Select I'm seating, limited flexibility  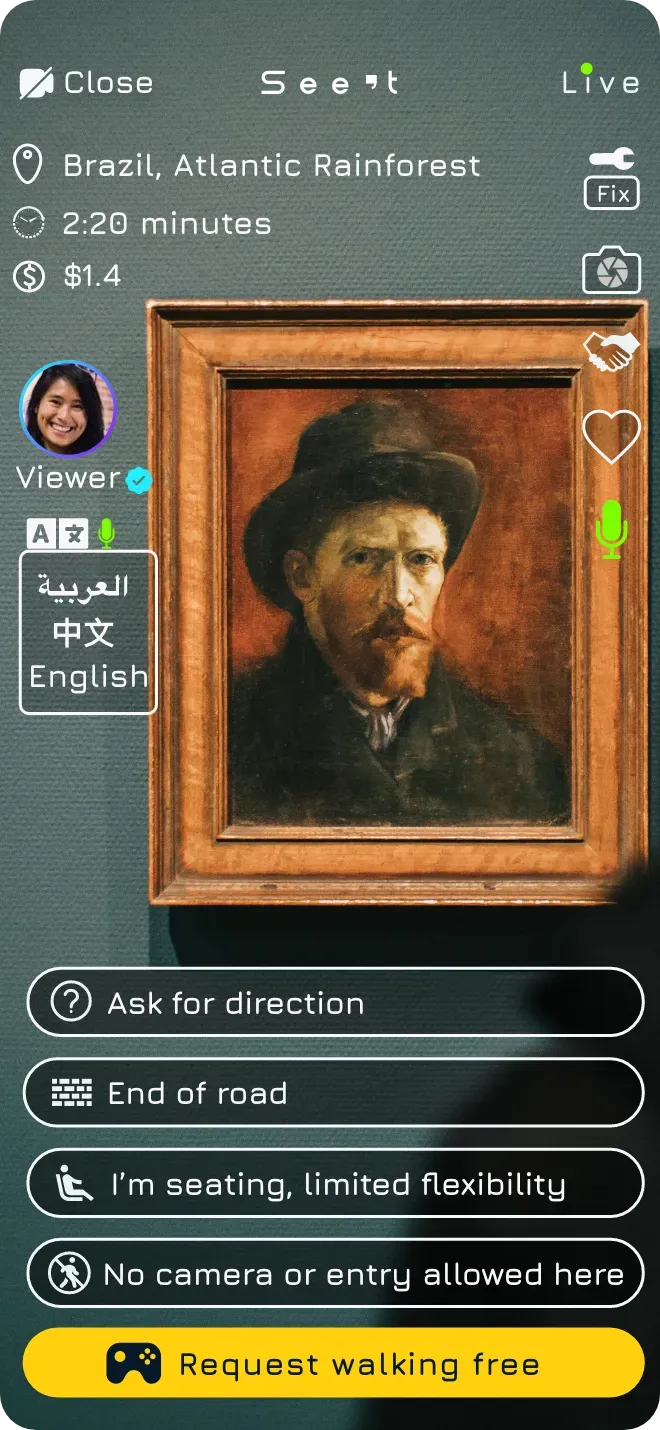pyautogui.click(x=335, y=1183)
